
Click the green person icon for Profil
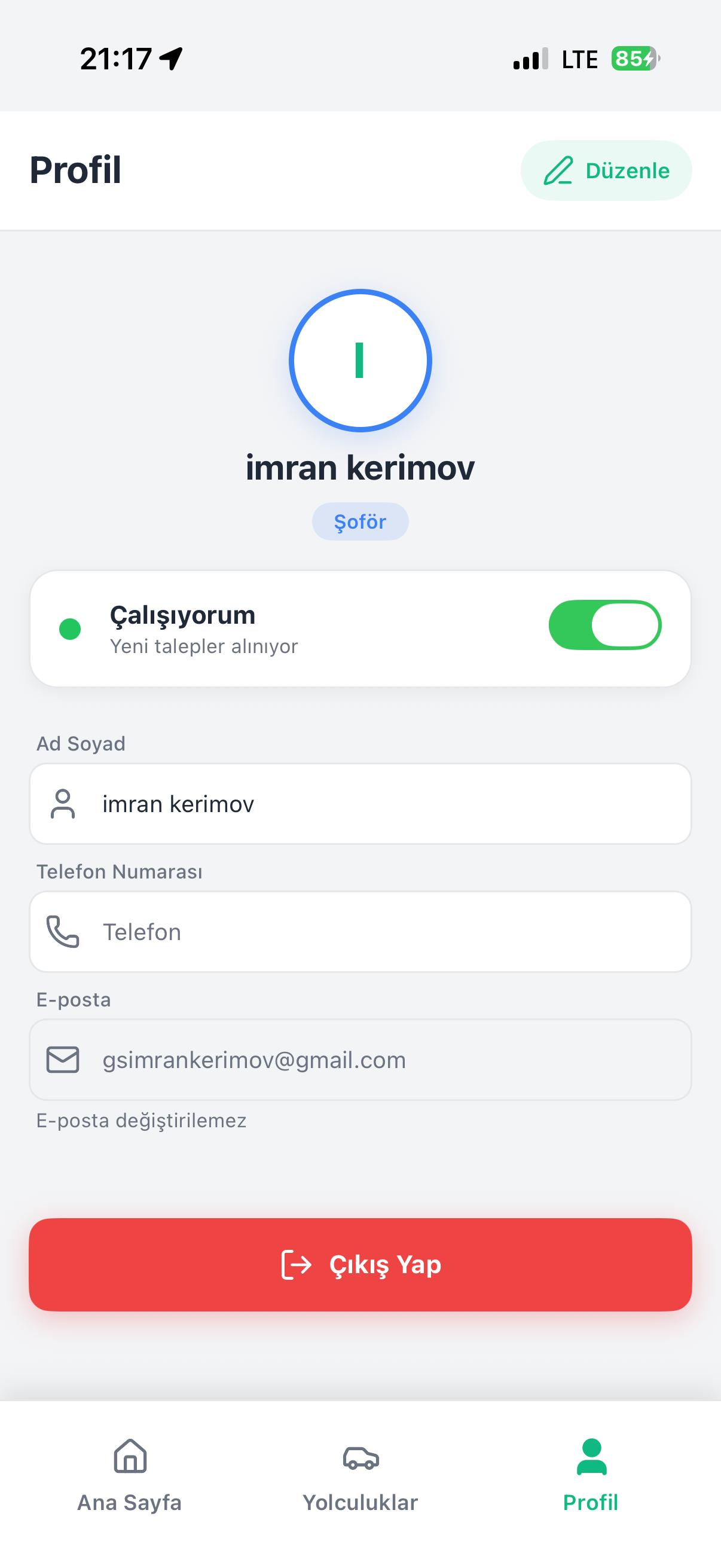(591, 1455)
